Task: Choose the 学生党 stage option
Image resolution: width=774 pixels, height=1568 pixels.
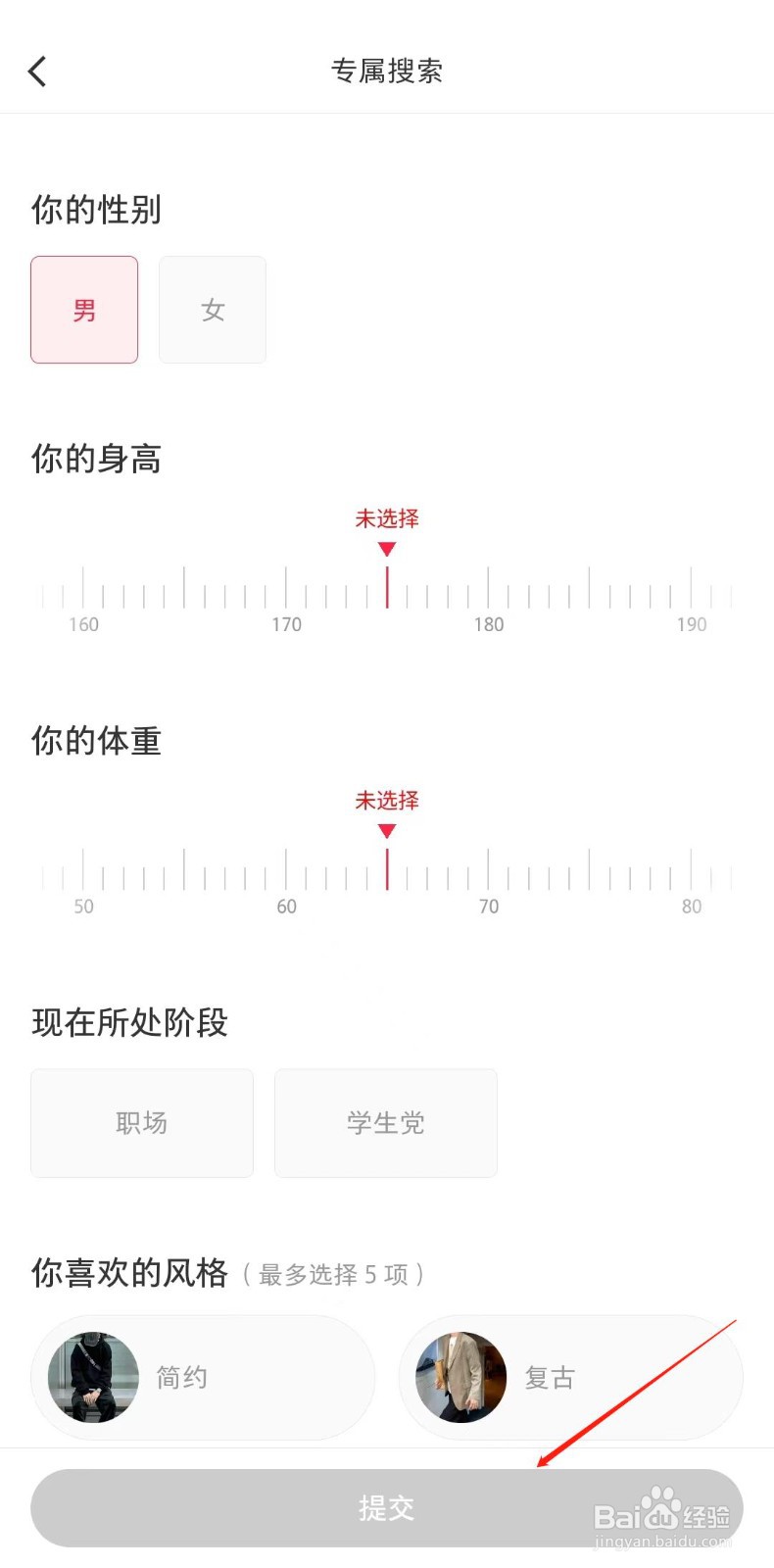Action: pyautogui.click(x=386, y=1123)
